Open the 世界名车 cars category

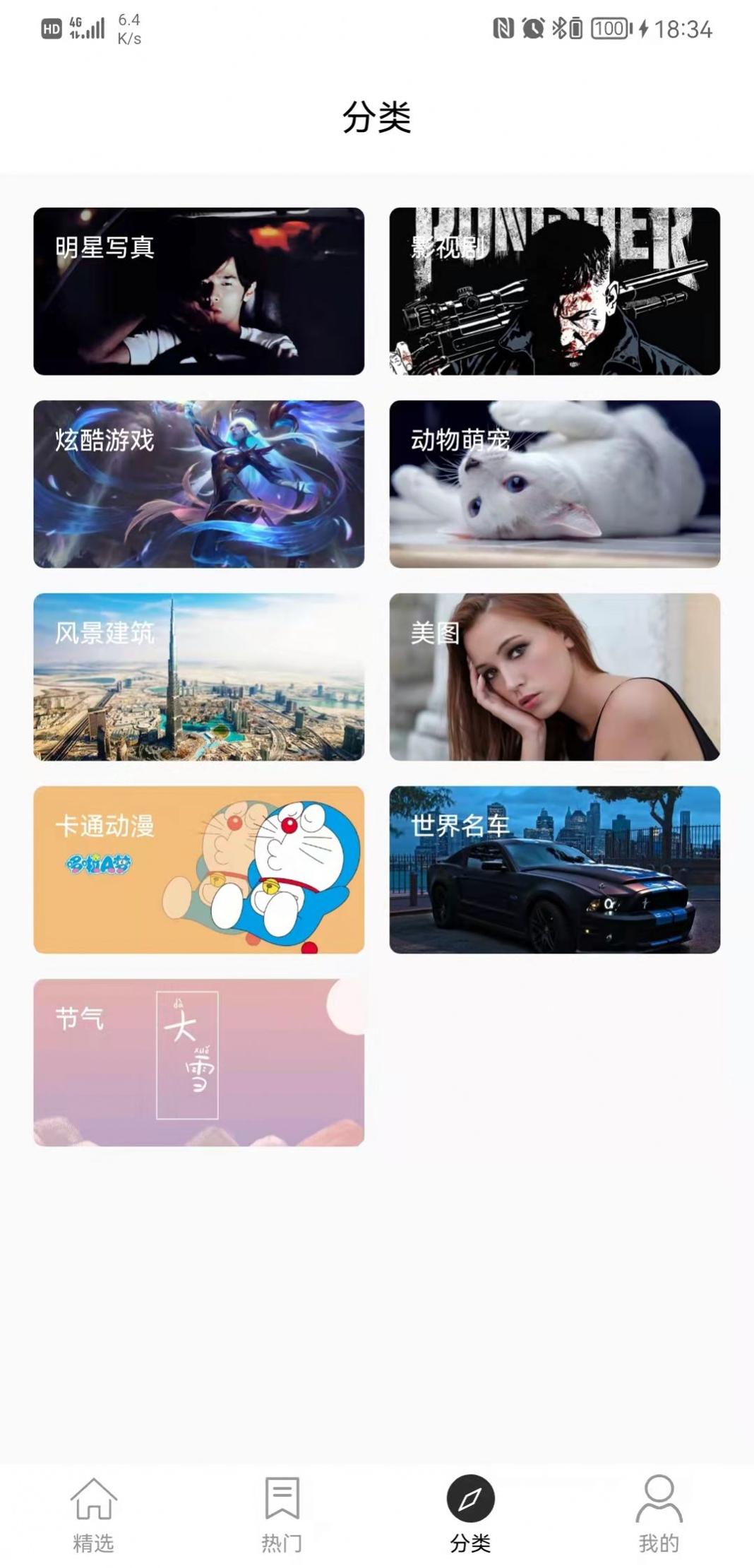tap(556, 869)
